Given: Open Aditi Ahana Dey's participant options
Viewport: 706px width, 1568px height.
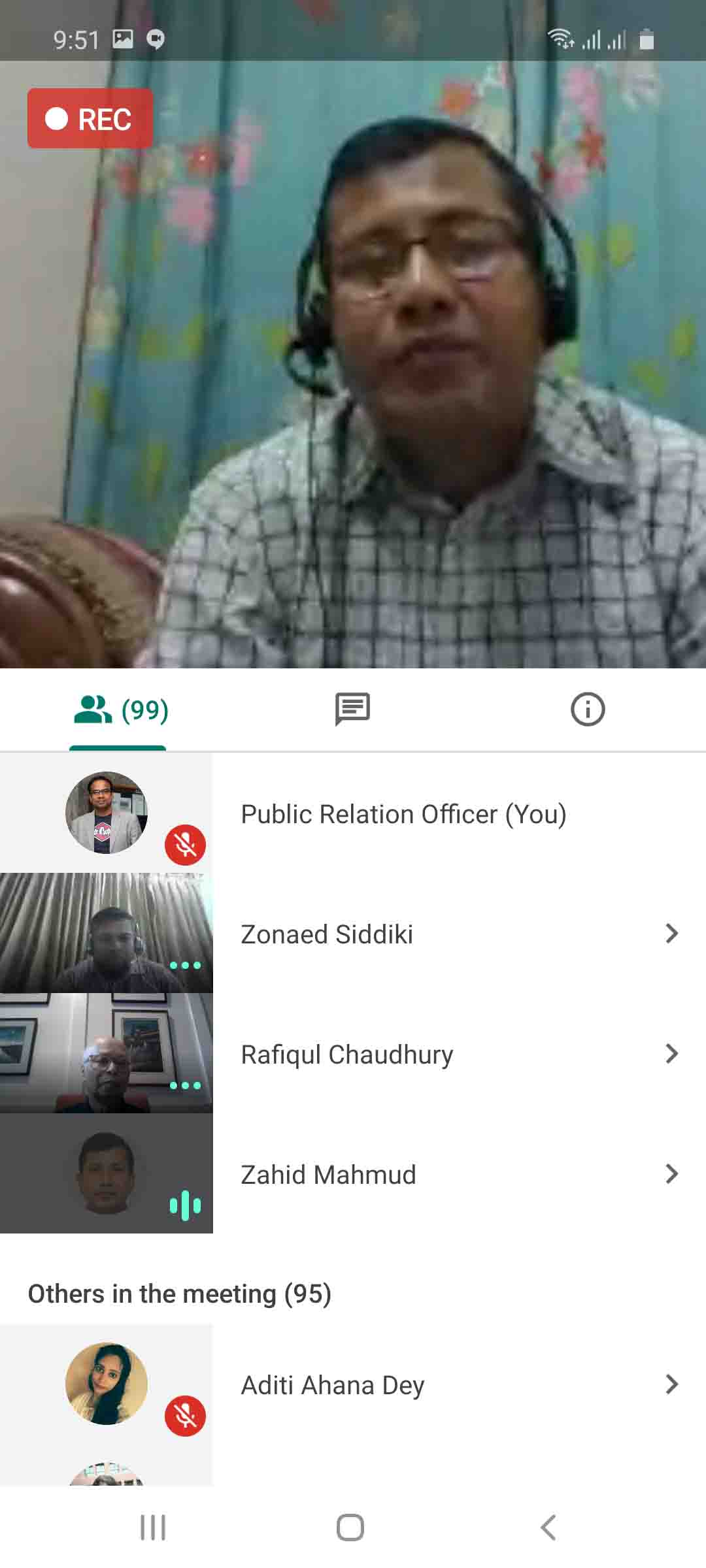Looking at the screenshot, I should click(x=671, y=1384).
